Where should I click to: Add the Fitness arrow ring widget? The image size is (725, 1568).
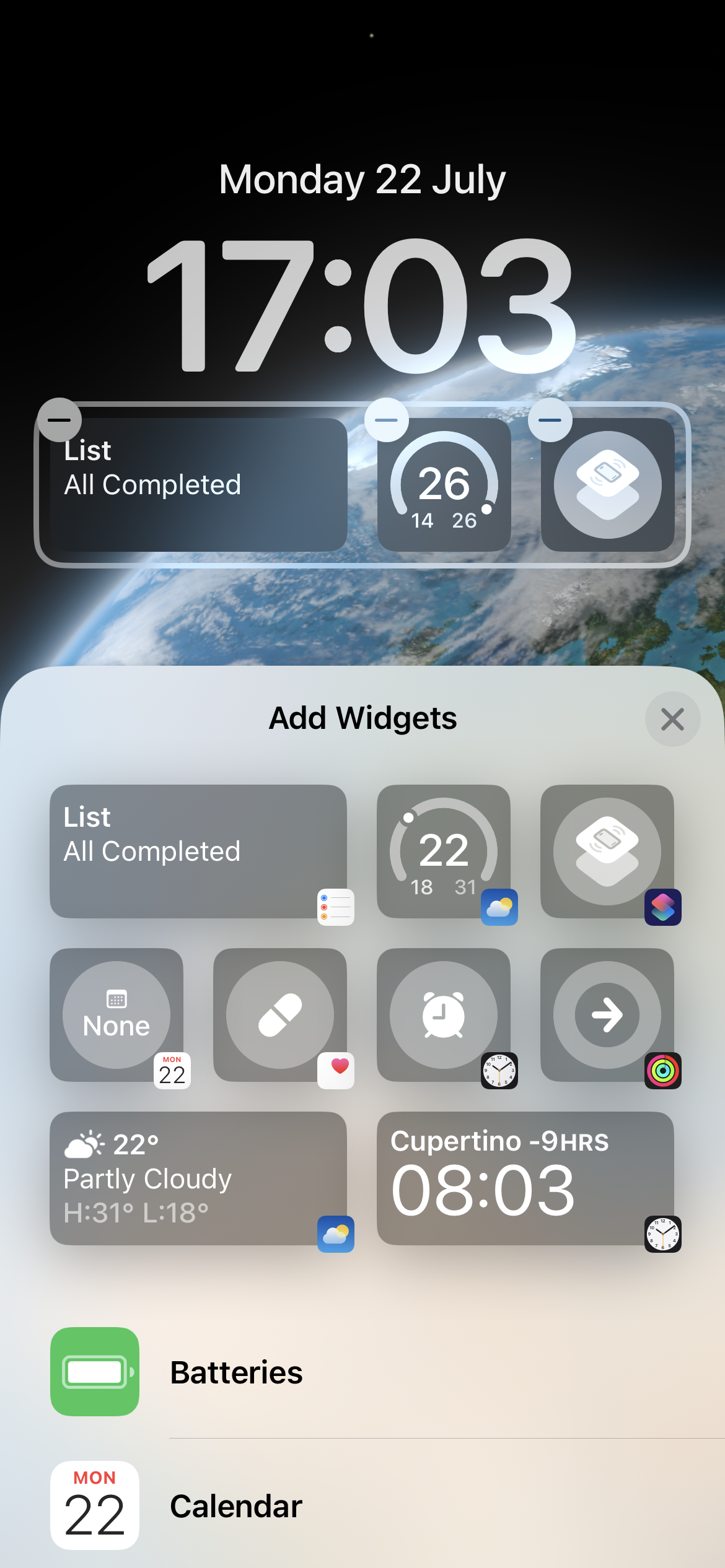(x=607, y=1015)
